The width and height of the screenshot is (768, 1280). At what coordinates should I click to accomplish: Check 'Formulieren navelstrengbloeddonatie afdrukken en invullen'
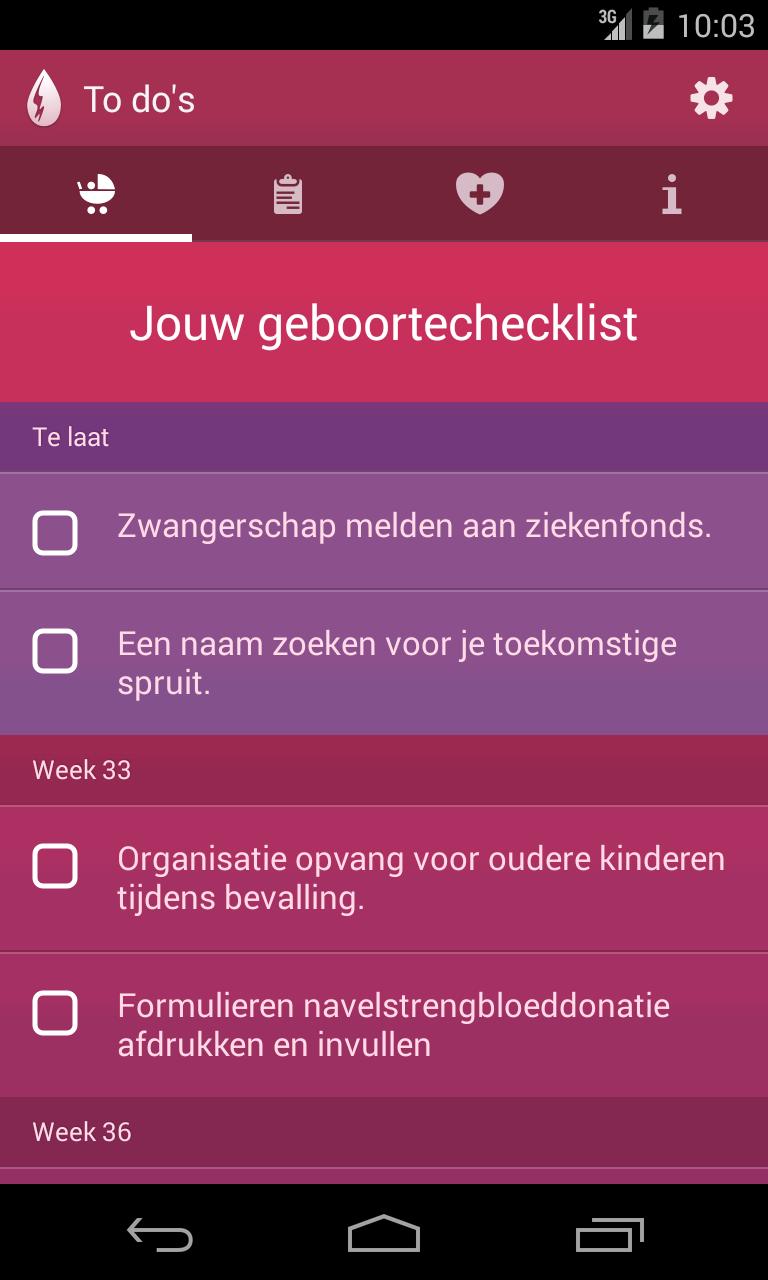pos(55,1012)
